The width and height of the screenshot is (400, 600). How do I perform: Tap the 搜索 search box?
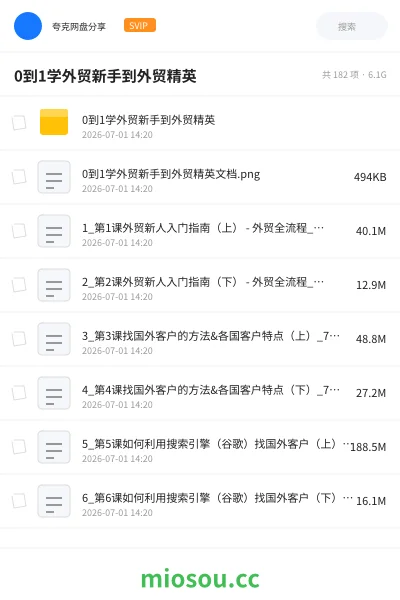click(x=352, y=26)
